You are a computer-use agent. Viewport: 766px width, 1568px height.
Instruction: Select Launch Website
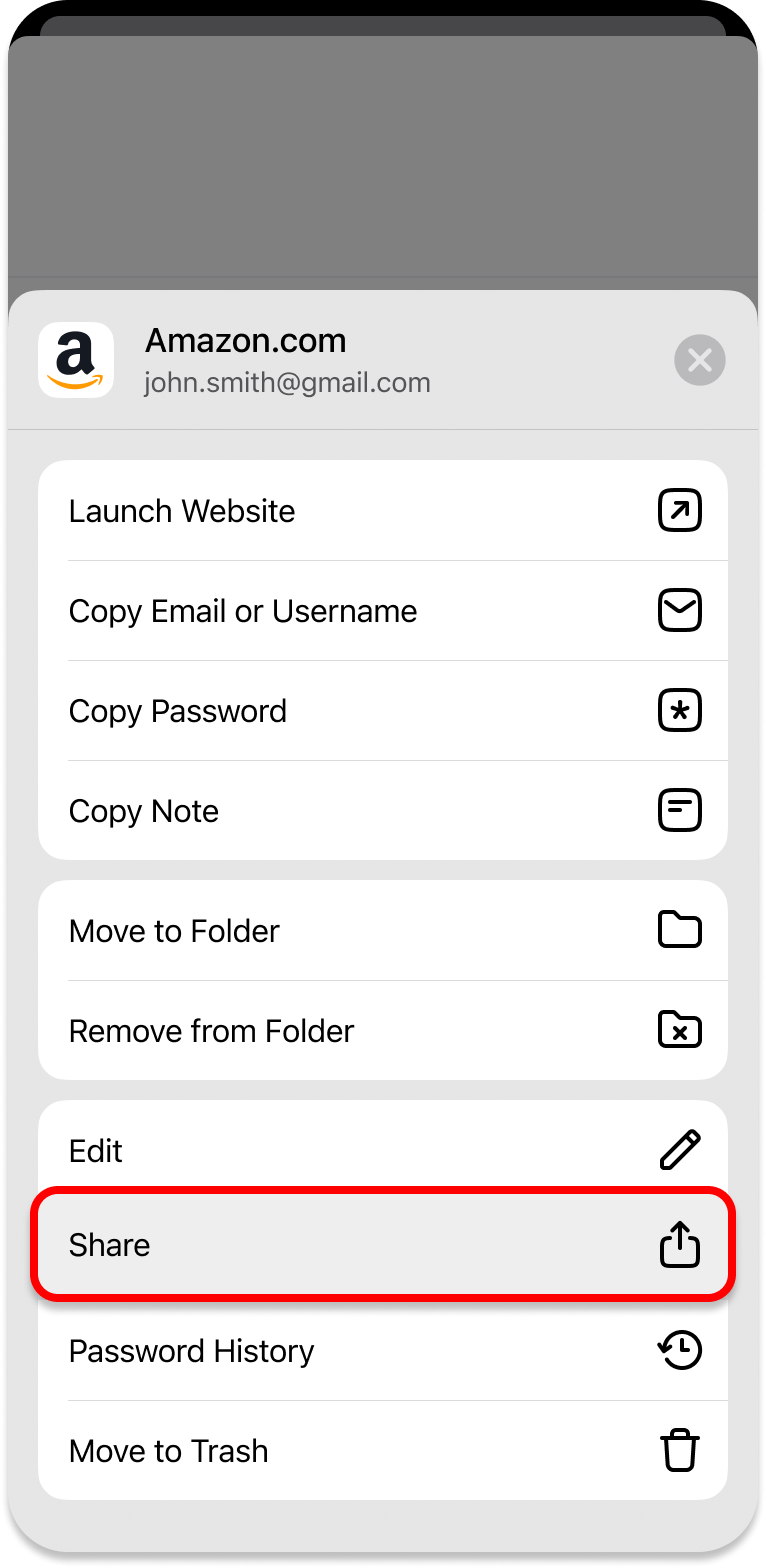(383, 511)
